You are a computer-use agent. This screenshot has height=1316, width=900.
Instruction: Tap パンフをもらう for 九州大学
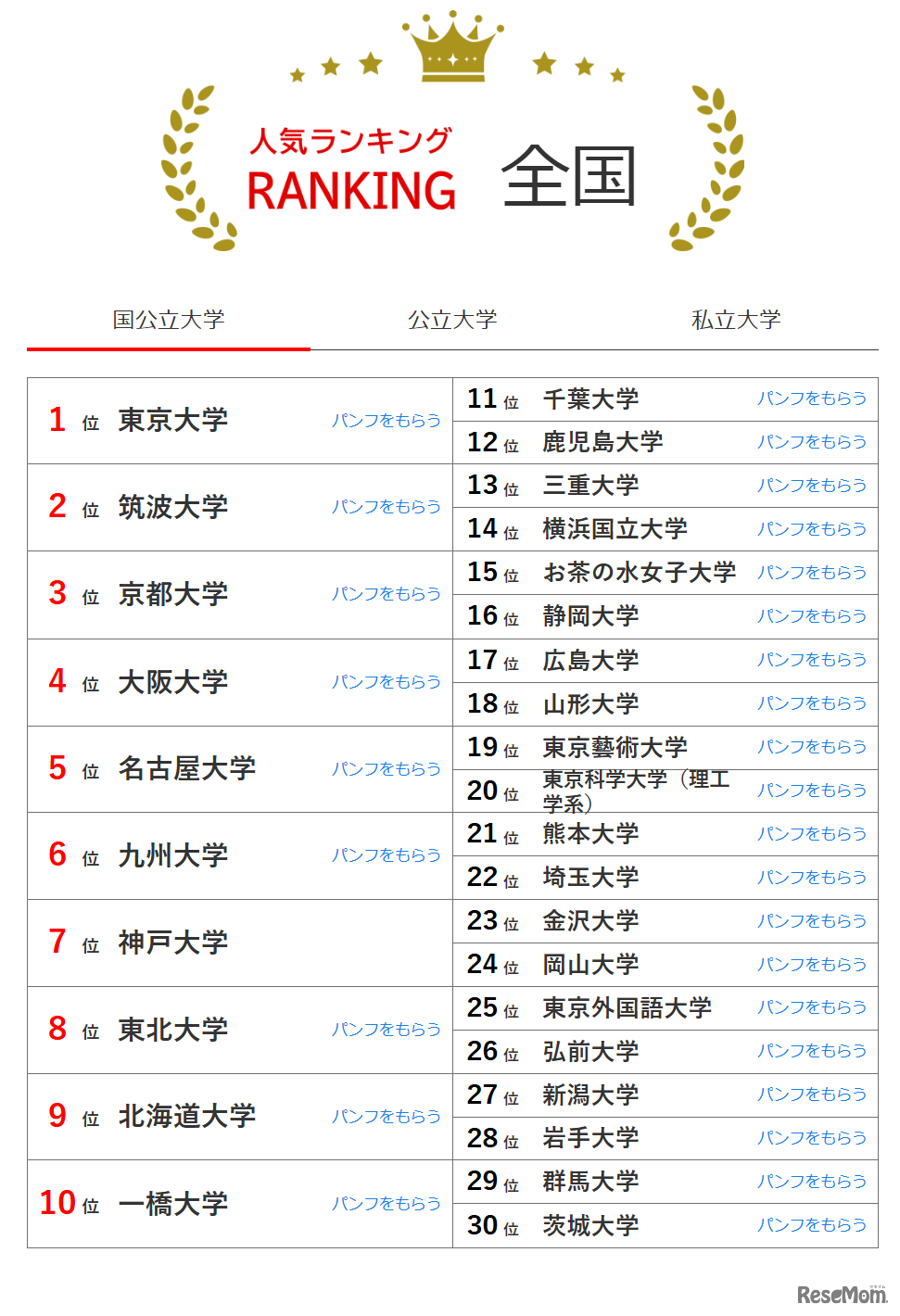(387, 855)
